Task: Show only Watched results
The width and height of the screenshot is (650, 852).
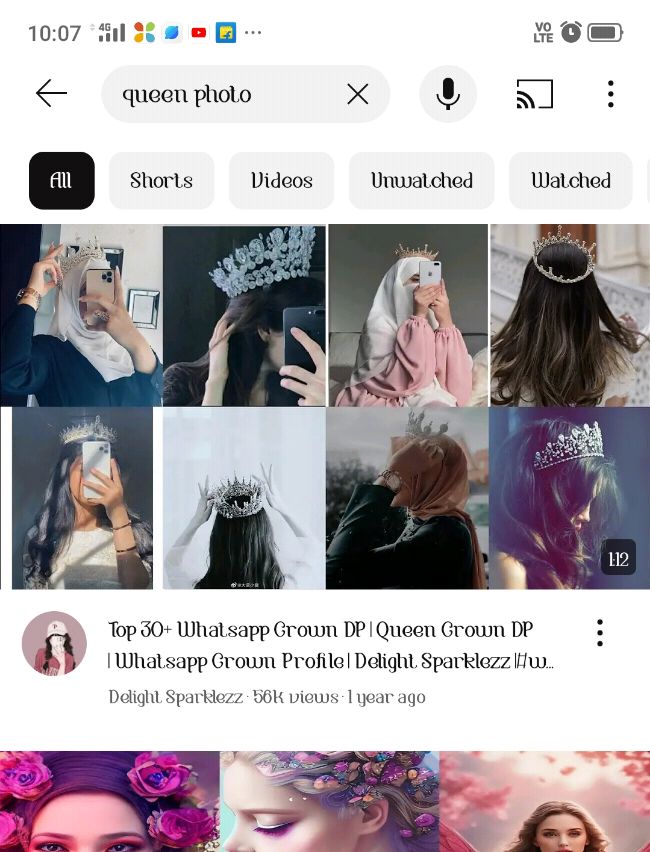Action: [570, 181]
